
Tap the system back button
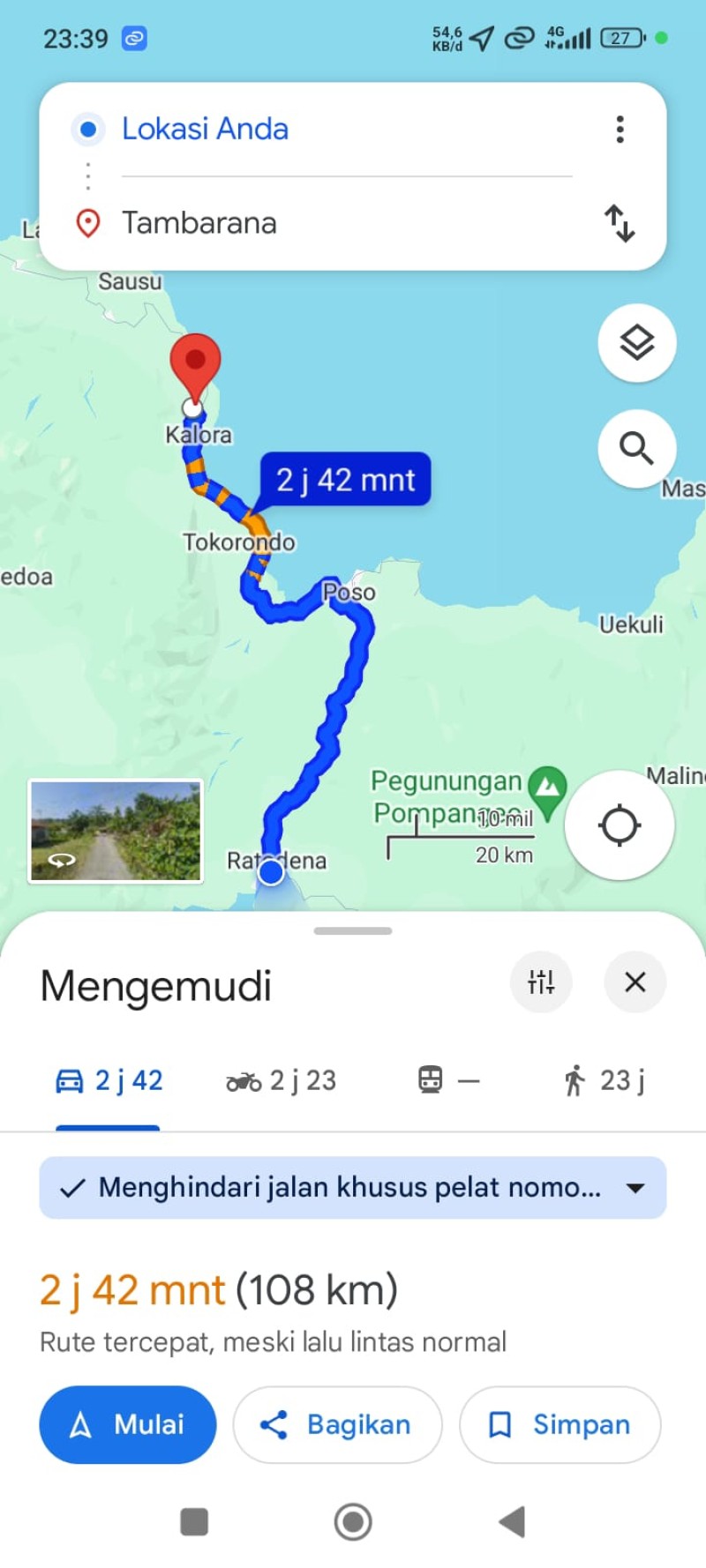point(512,1521)
